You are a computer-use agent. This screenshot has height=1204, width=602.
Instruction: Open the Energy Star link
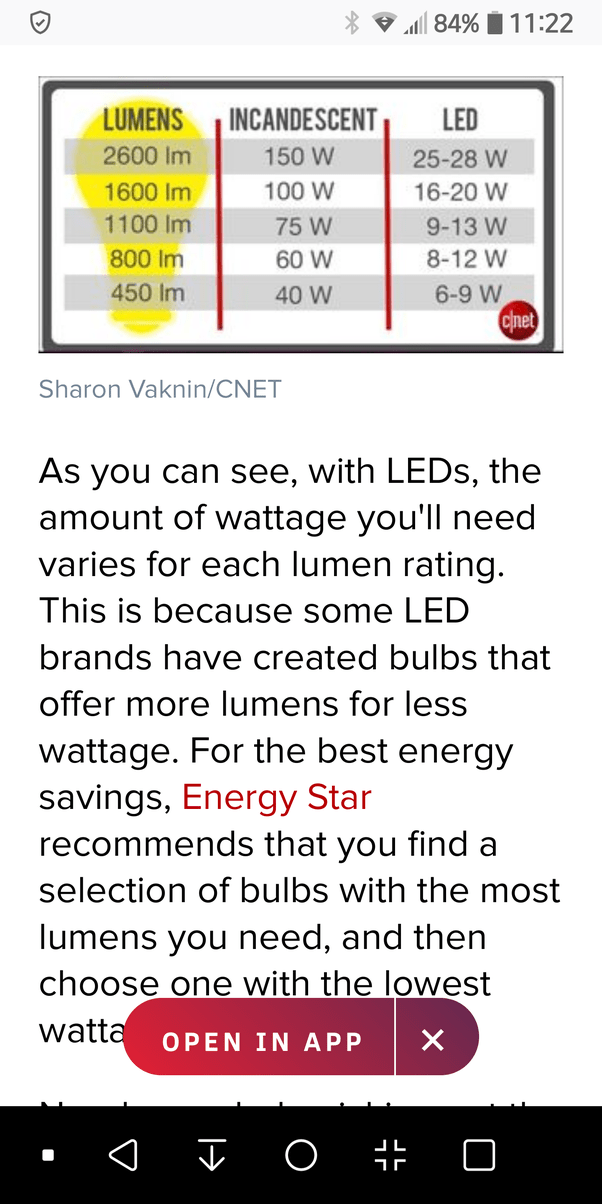click(x=276, y=797)
